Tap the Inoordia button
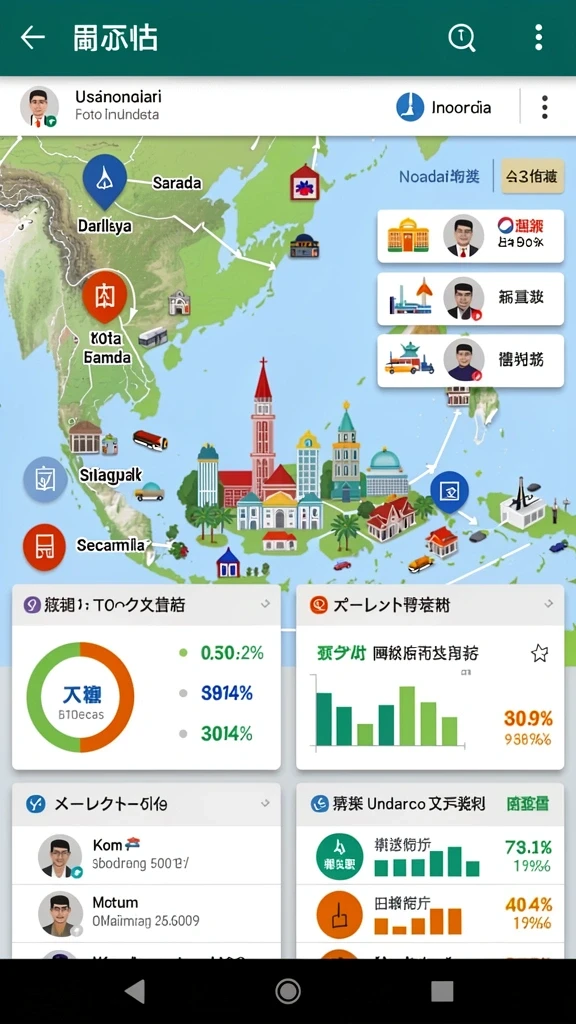The height and width of the screenshot is (1024, 576). pyautogui.click(x=444, y=107)
